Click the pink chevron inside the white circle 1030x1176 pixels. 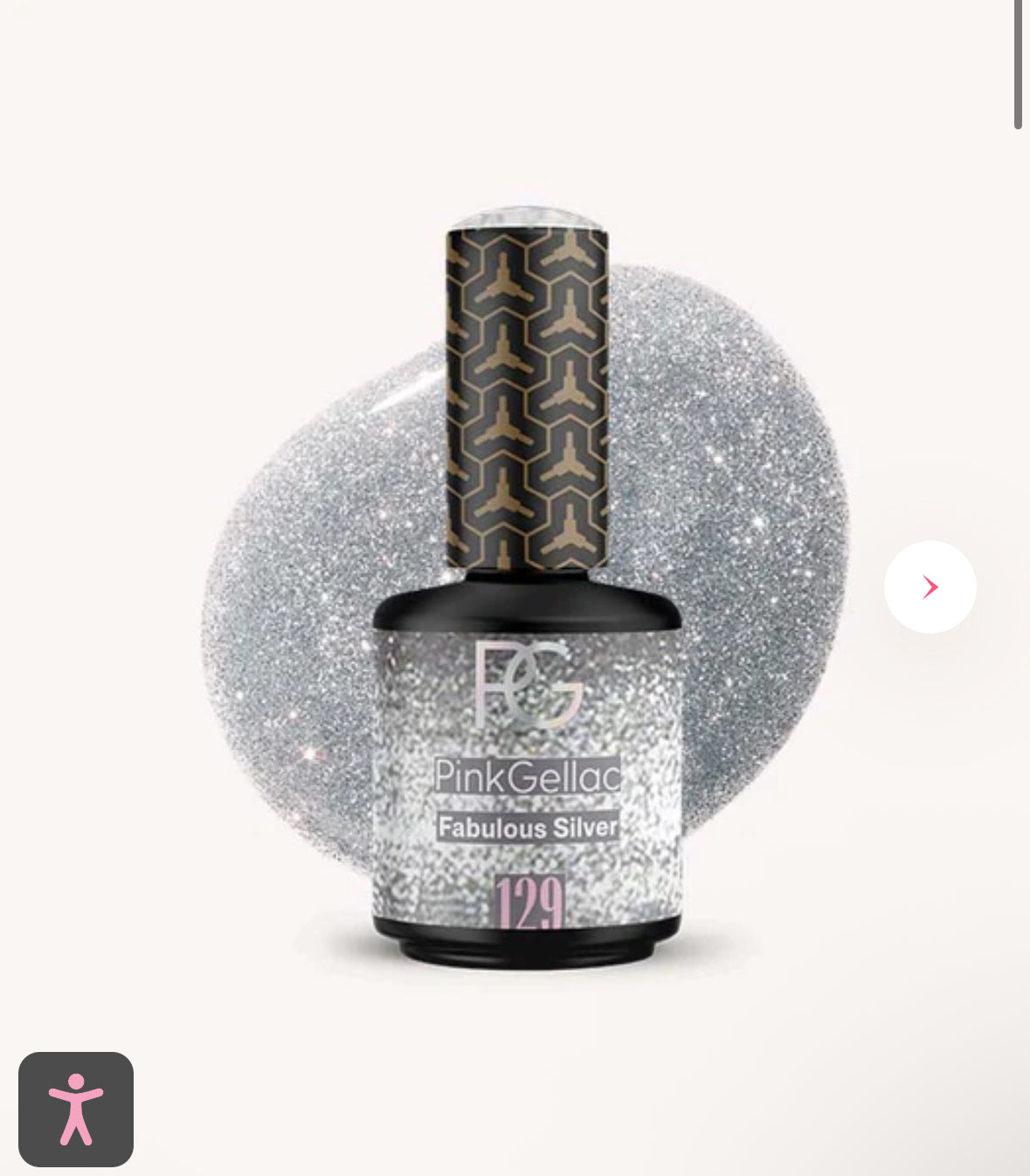point(930,586)
